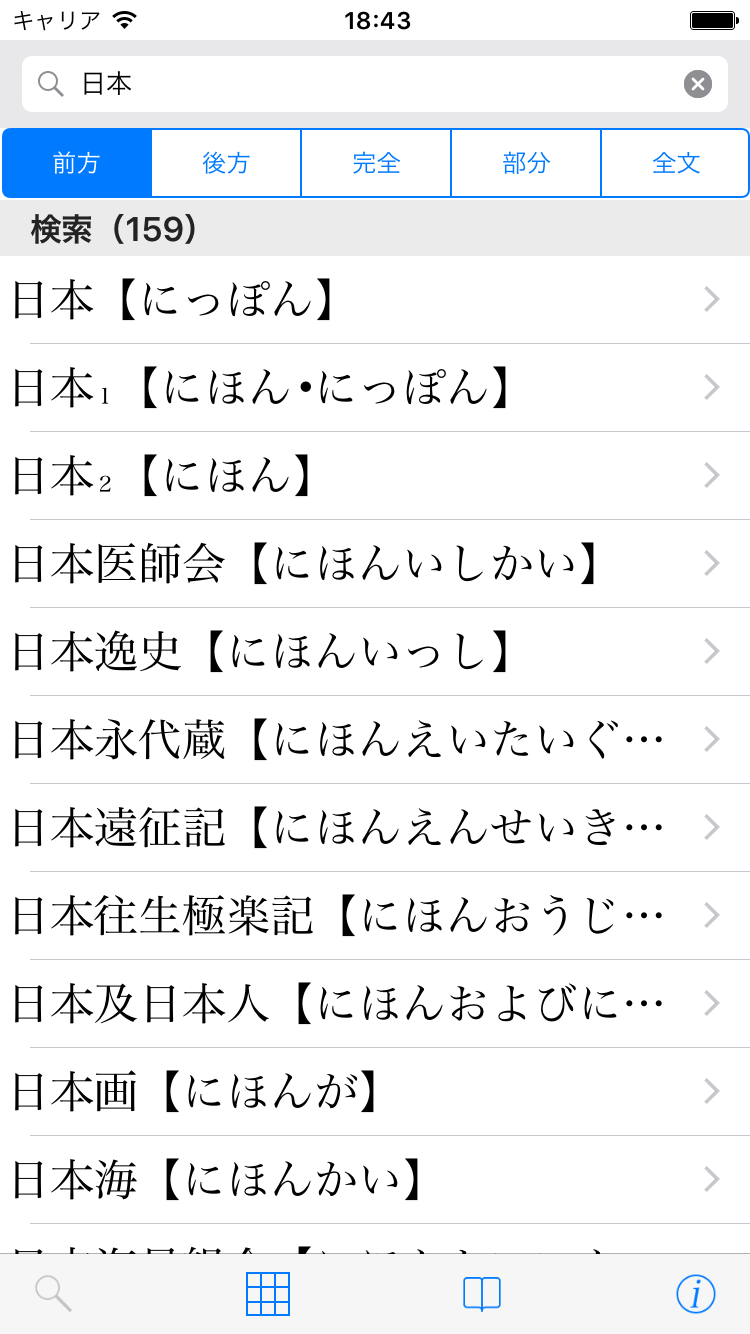Select the 前方 search mode

click(x=77, y=163)
